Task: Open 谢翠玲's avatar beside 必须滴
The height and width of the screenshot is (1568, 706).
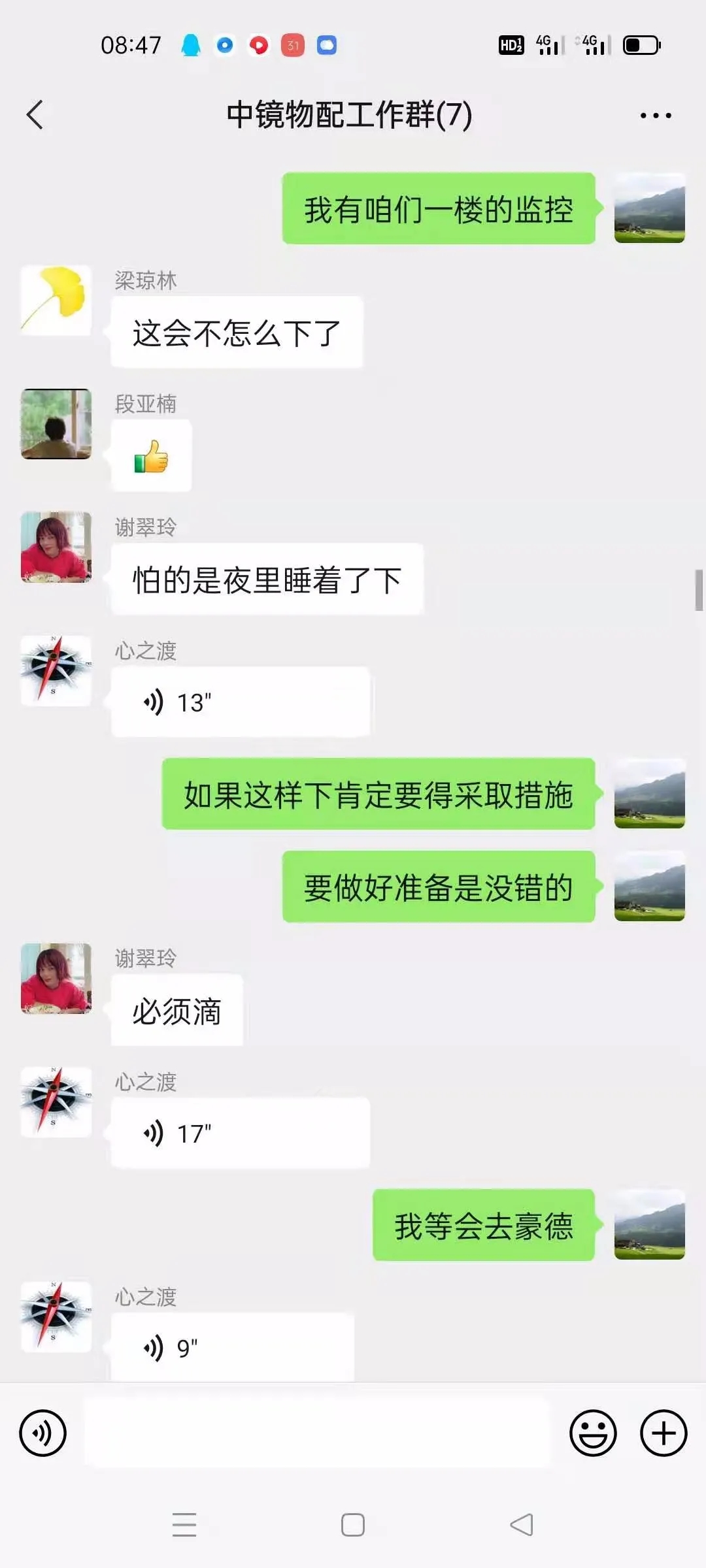Action: (56, 978)
